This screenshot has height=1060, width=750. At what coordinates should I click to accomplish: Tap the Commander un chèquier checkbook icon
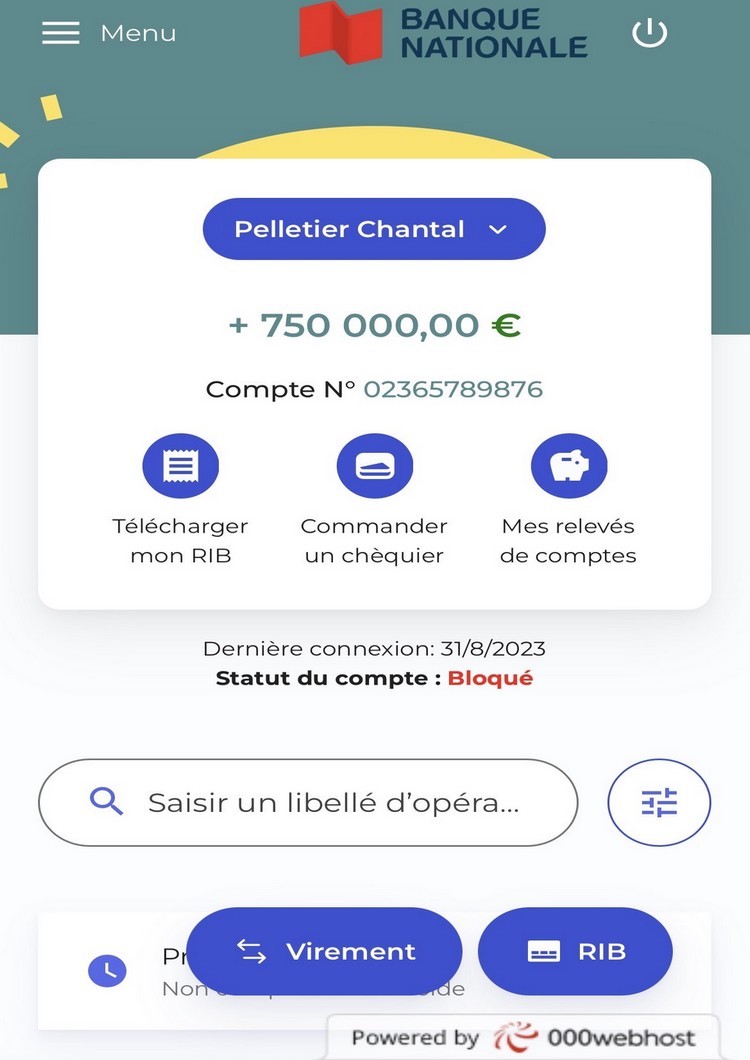(x=374, y=465)
